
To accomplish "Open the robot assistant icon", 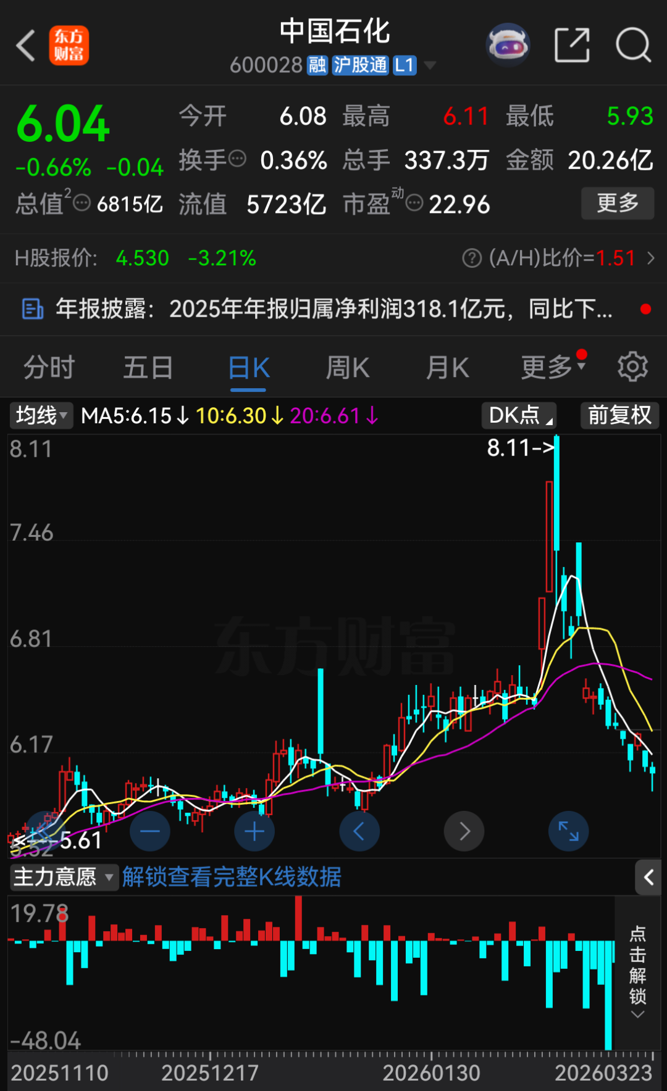I will 508,45.
